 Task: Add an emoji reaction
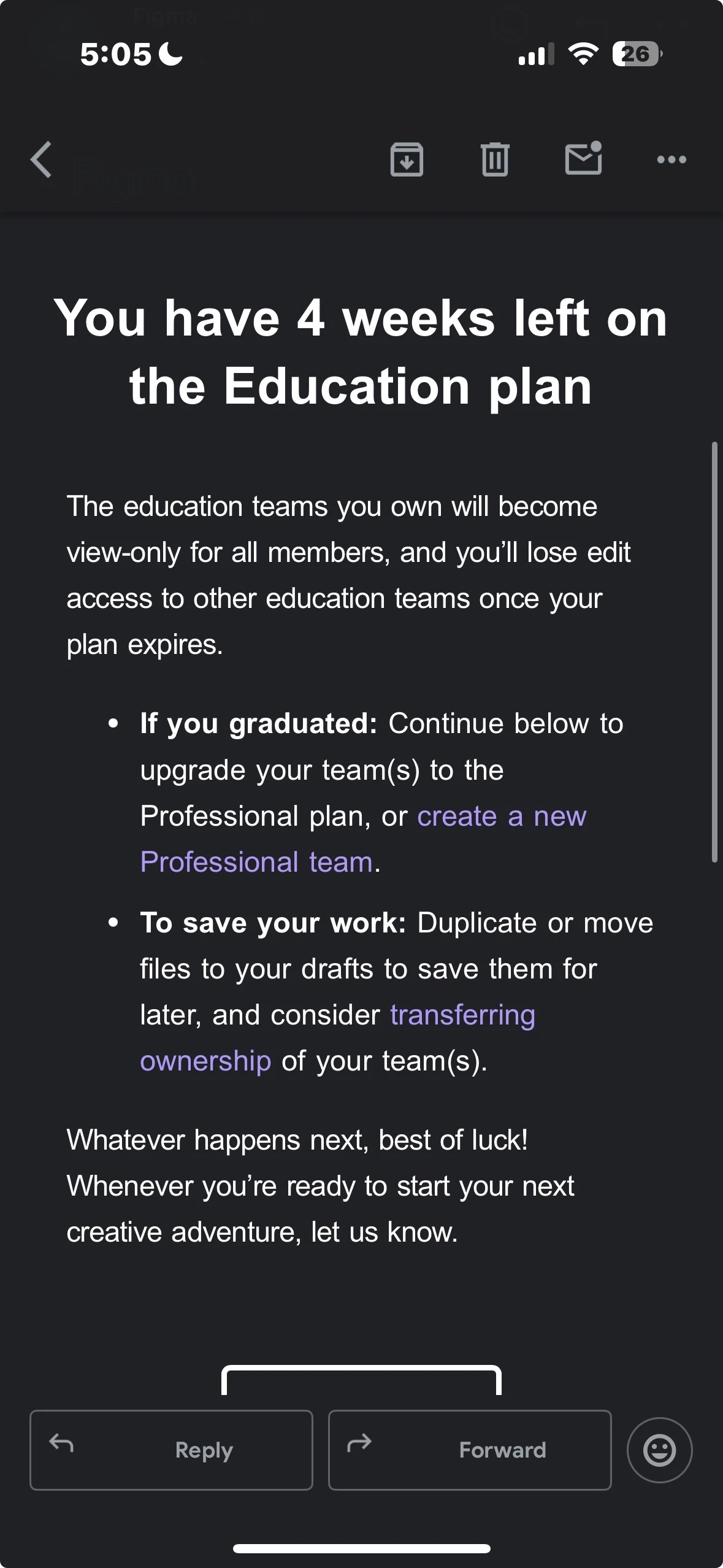pos(659,1450)
